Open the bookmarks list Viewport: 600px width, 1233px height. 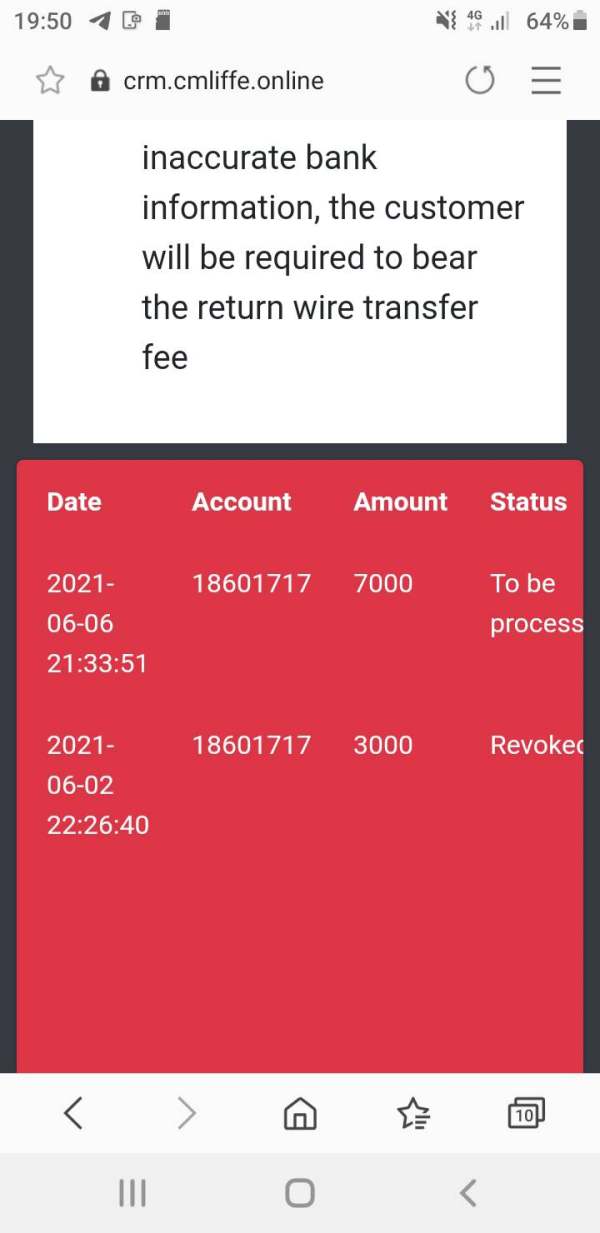coord(413,1113)
